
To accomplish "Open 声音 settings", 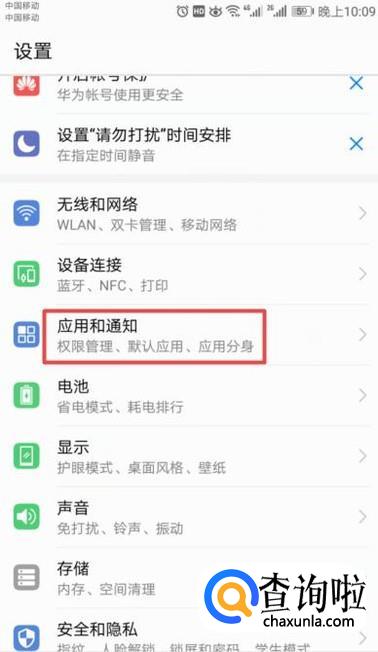I will click(189, 517).
